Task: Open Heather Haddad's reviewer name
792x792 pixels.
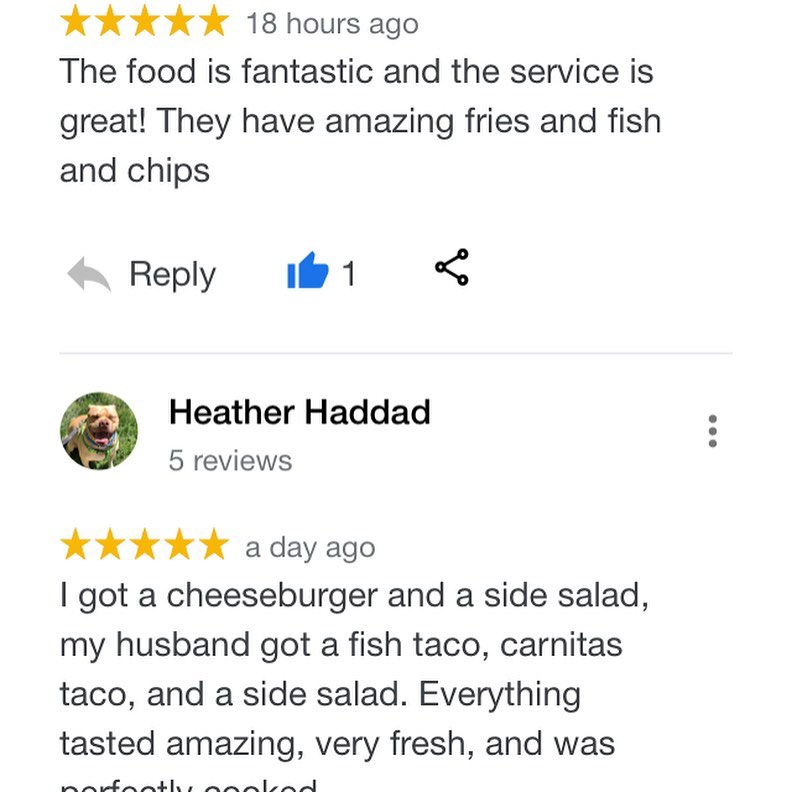Action: [299, 412]
